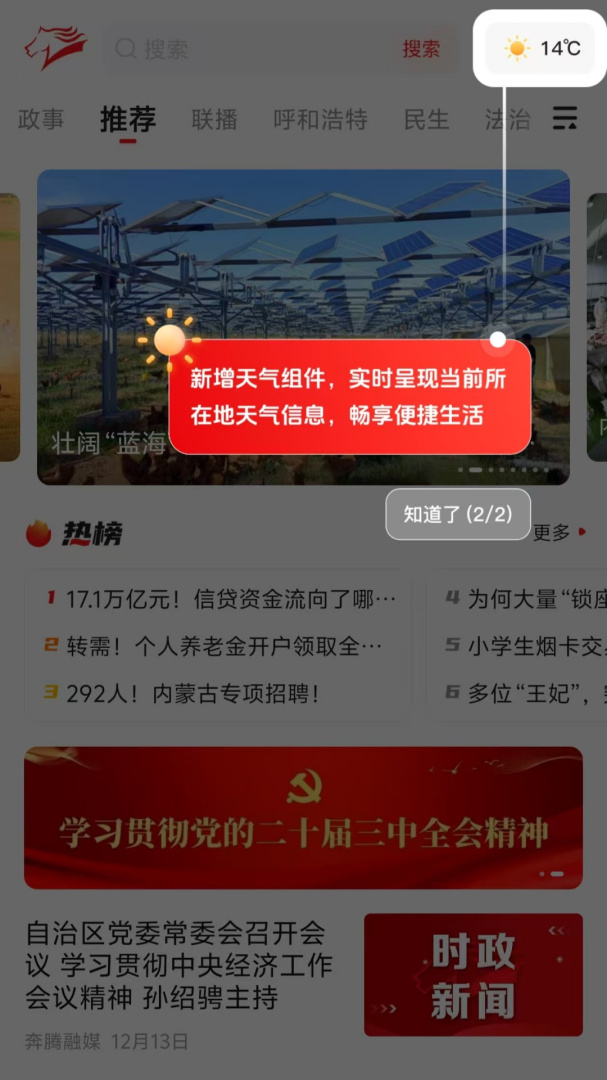Tap the 知道了 (2/2) button
Image resolution: width=607 pixels, height=1080 pixels.
pos(457,514)
